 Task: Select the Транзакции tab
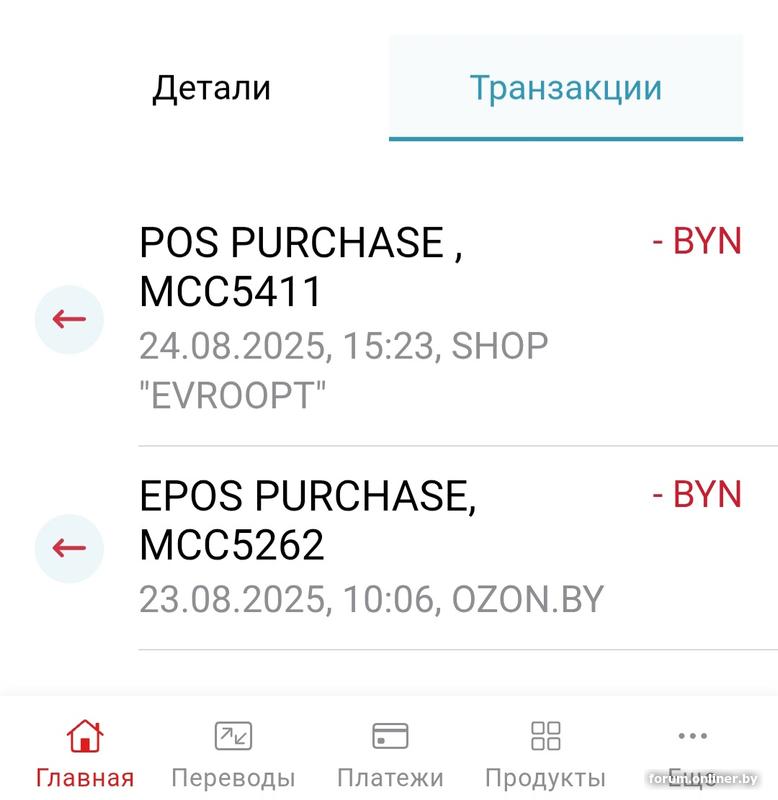coord(565,88)
